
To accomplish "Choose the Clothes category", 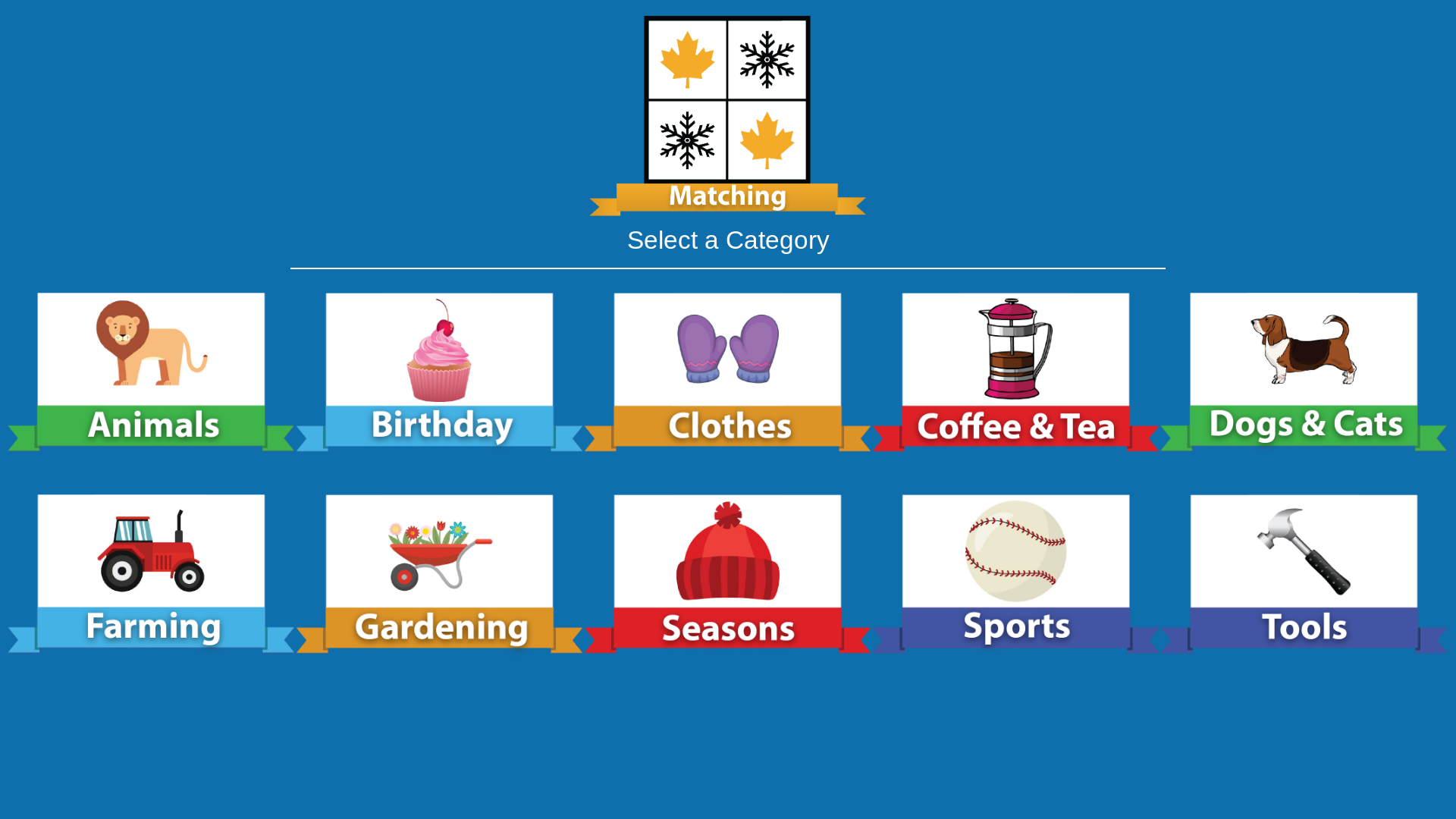I will point(727,369).
